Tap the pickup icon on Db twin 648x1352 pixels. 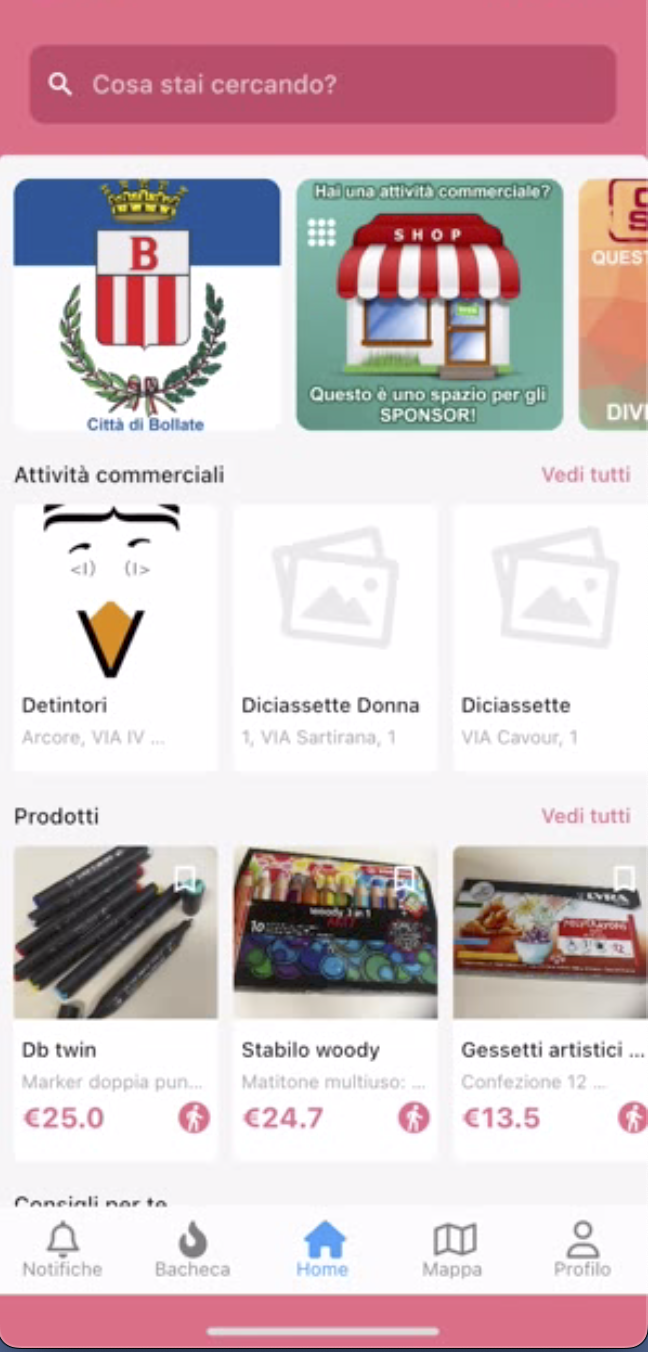(194, 1117)
